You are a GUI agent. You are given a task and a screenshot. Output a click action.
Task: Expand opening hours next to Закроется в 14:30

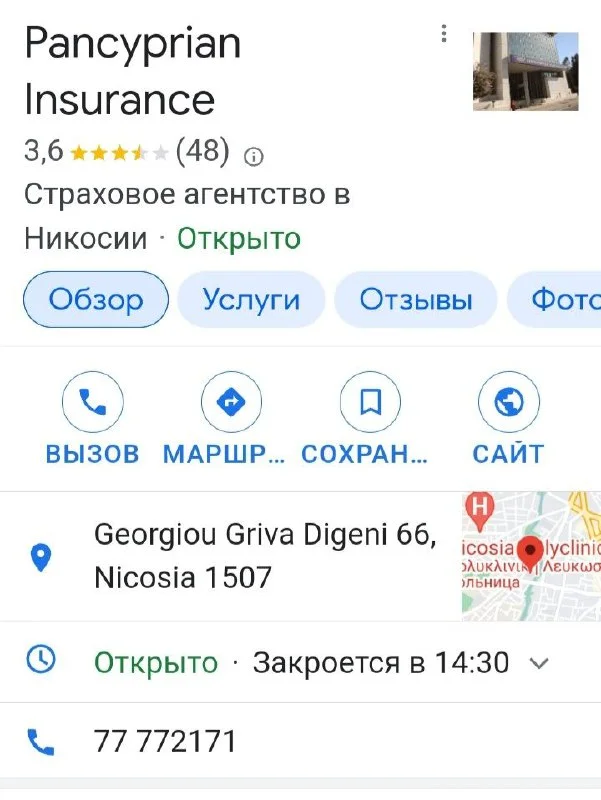pyautogui.click(x=539, y=663)
